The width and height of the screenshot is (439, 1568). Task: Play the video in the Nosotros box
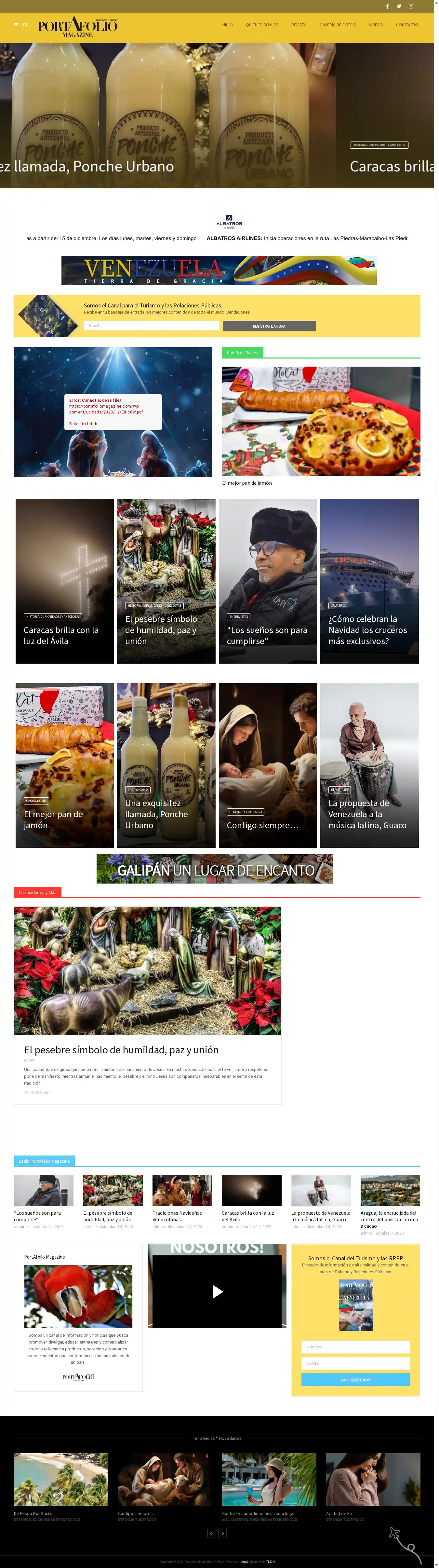217,1292
